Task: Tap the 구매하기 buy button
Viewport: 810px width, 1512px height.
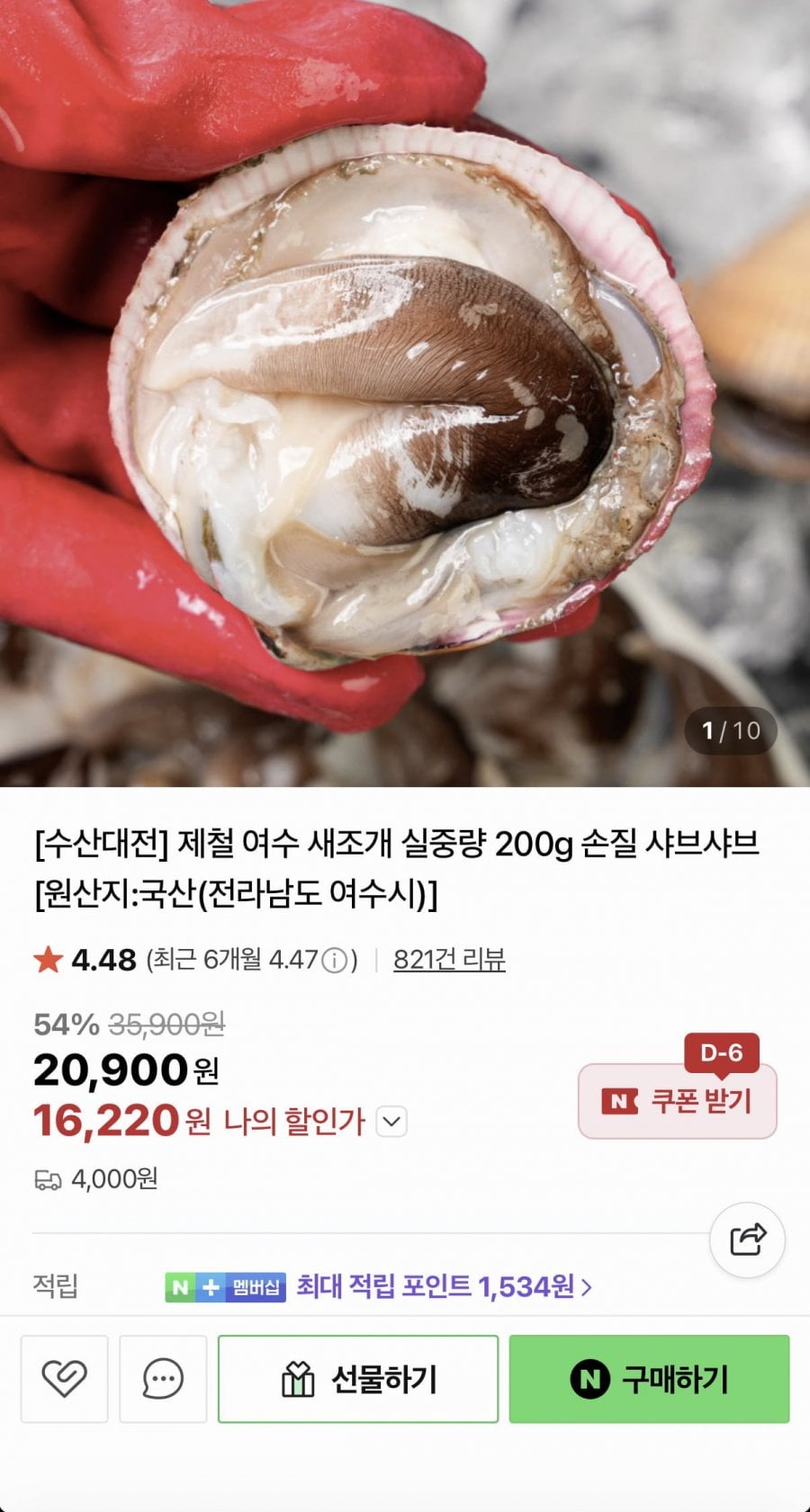Action: click(x=649, y=1379)
